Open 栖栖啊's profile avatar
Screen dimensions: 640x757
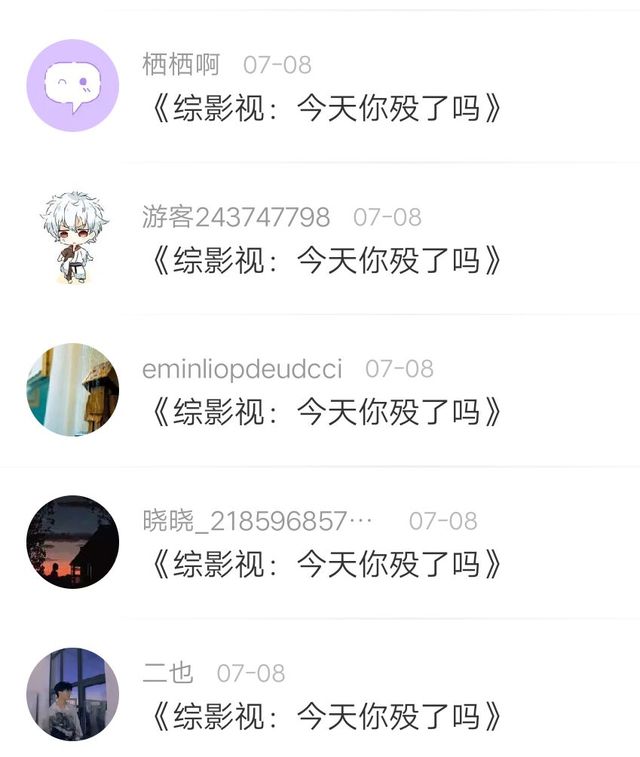click(72, 85)
